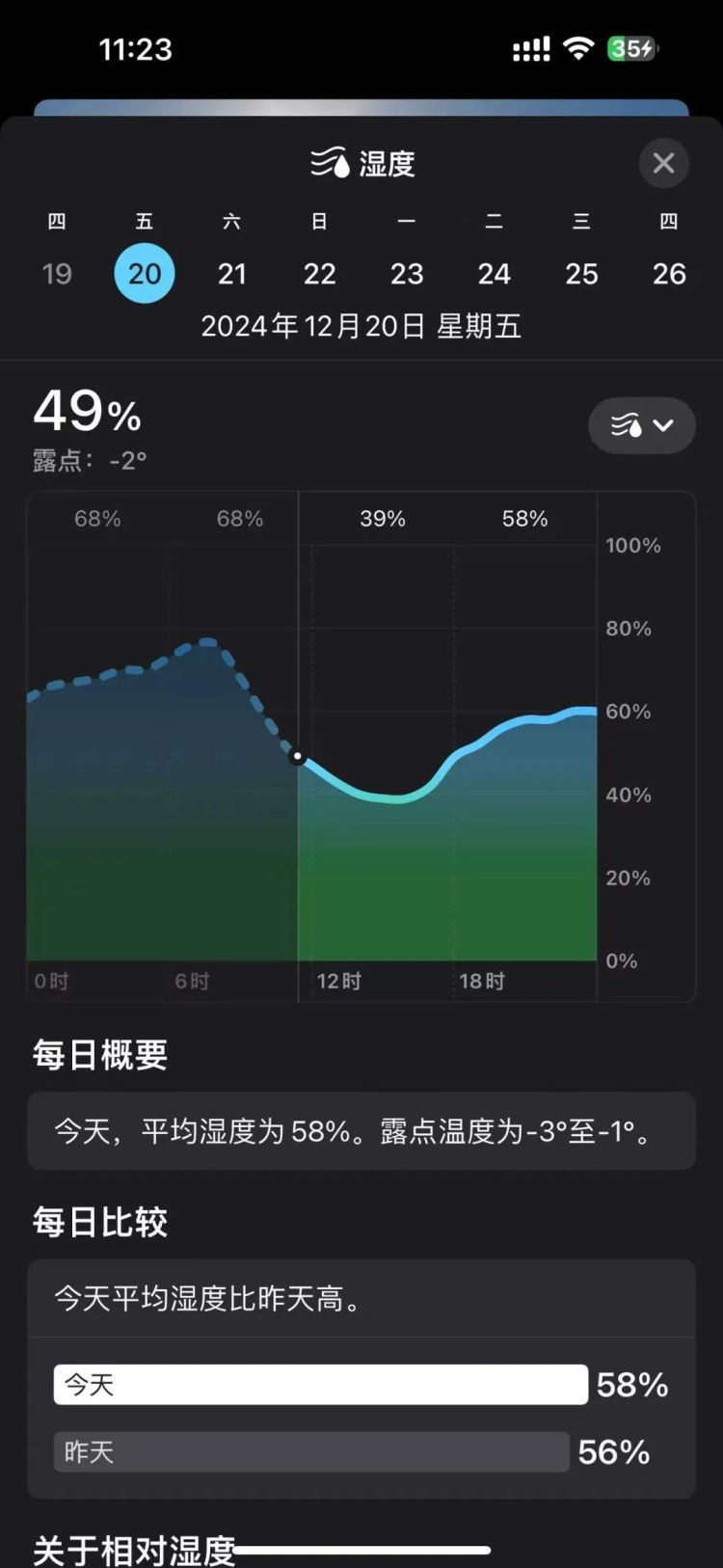Close the humidity detail sheet
This screenshot has width=723, height=1568.
point(663,163)
